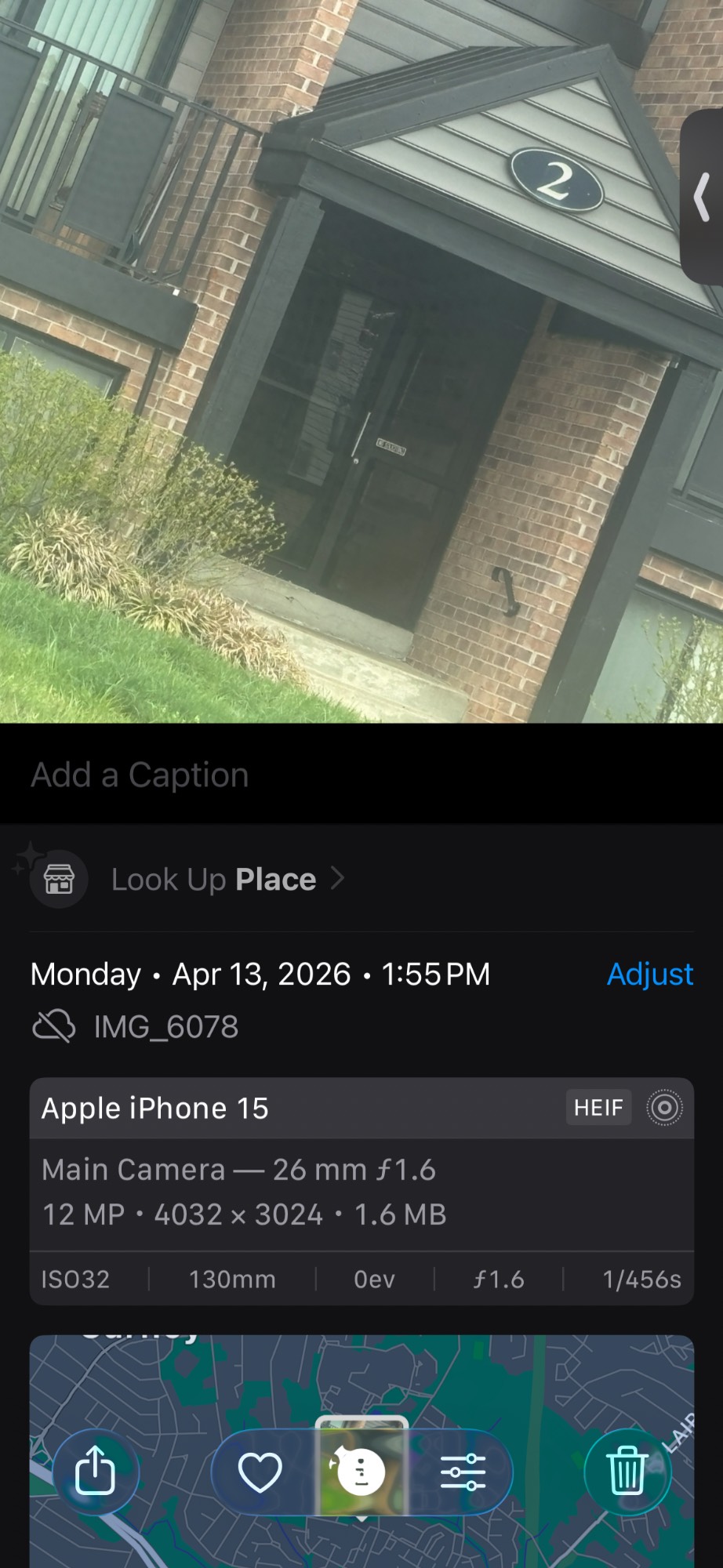This screenshot has height=1568, width=723.
Task: Open the edit adjustments sliders
Action: point(463,1472)
